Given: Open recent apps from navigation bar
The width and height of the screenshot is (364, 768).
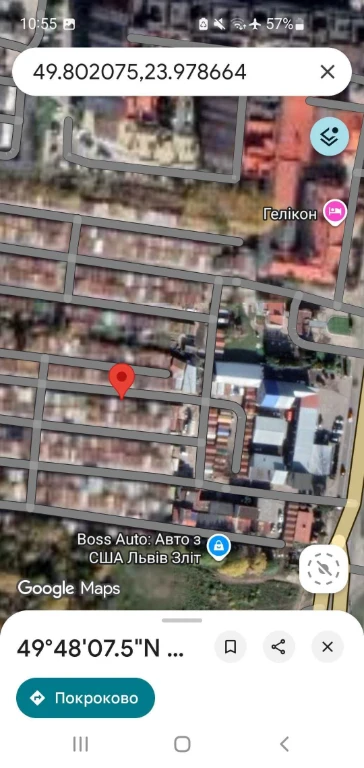Looking at the screenshot, I should tap(80, 744).
